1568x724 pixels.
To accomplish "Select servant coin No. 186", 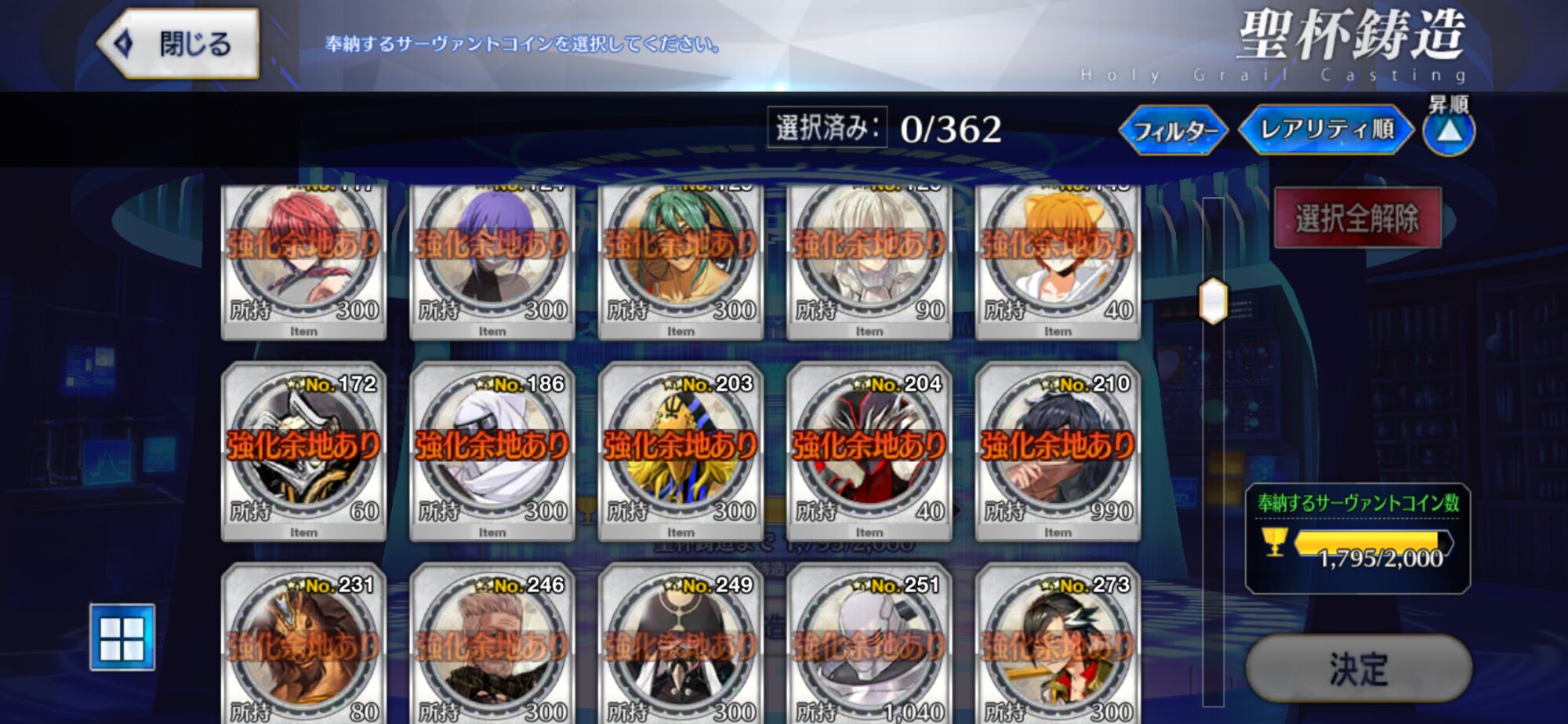I will click(x=492, y=451).
